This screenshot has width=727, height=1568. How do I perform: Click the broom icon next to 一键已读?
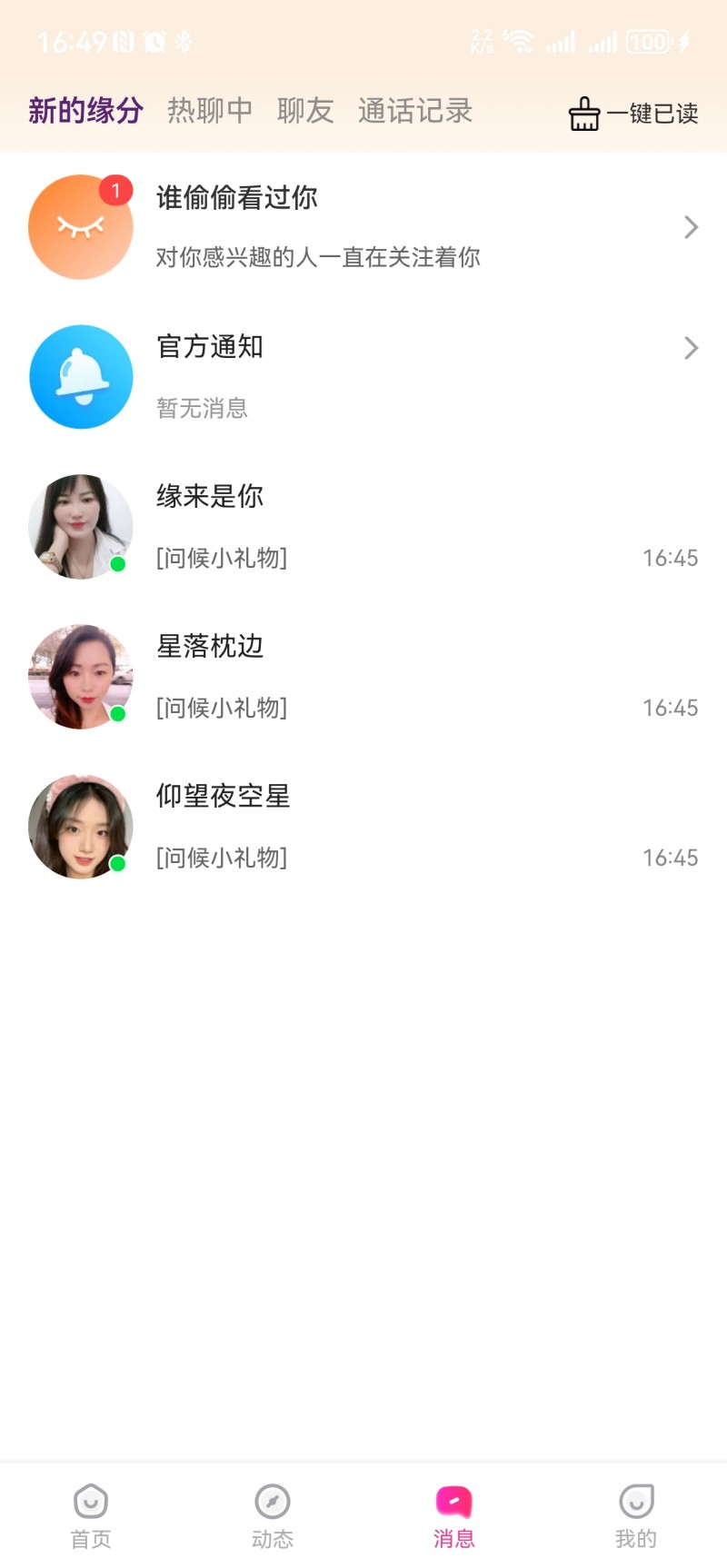click(584, 113)
